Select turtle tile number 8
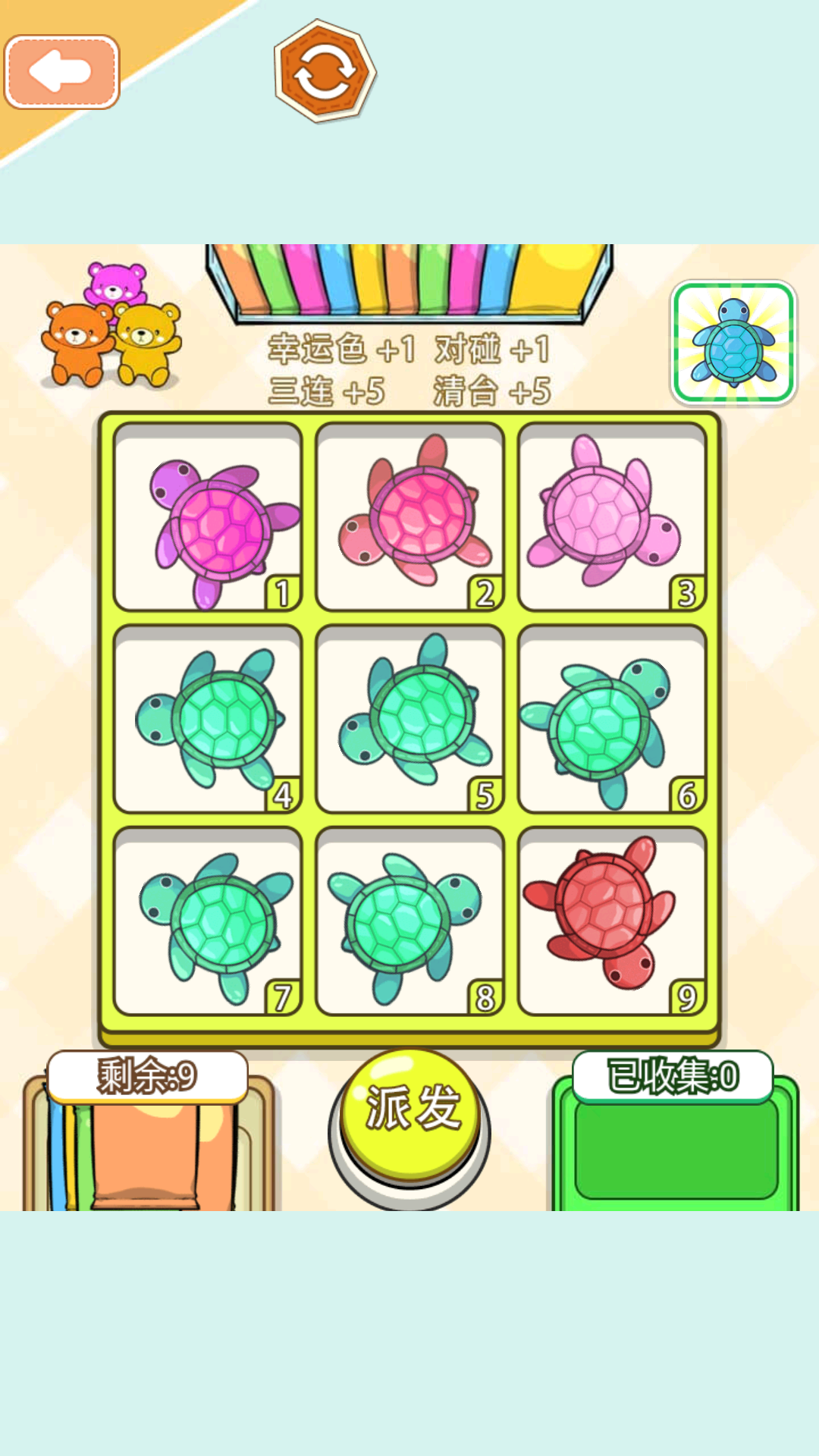The image size is (819, 1456). (409, 921)
